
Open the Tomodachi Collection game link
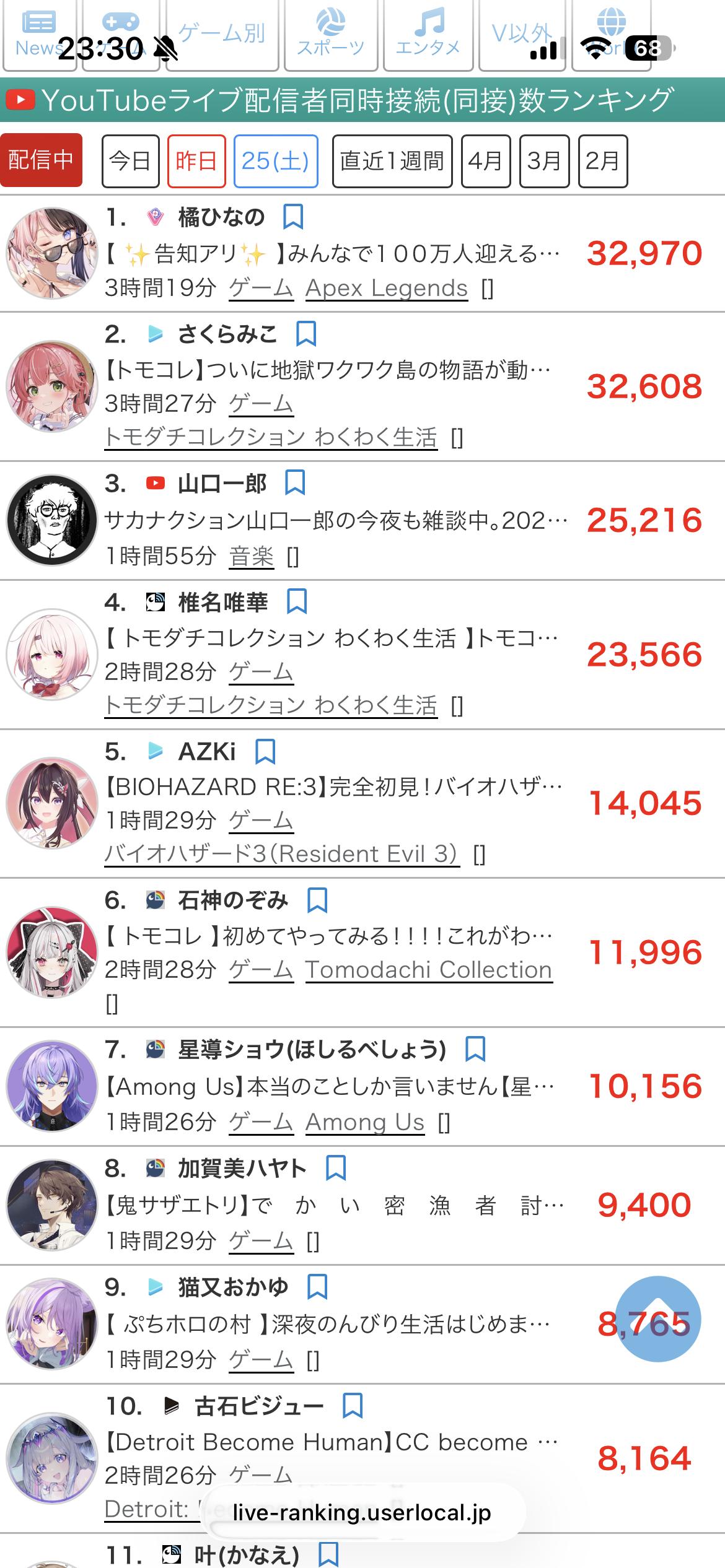tap(428, 970)
